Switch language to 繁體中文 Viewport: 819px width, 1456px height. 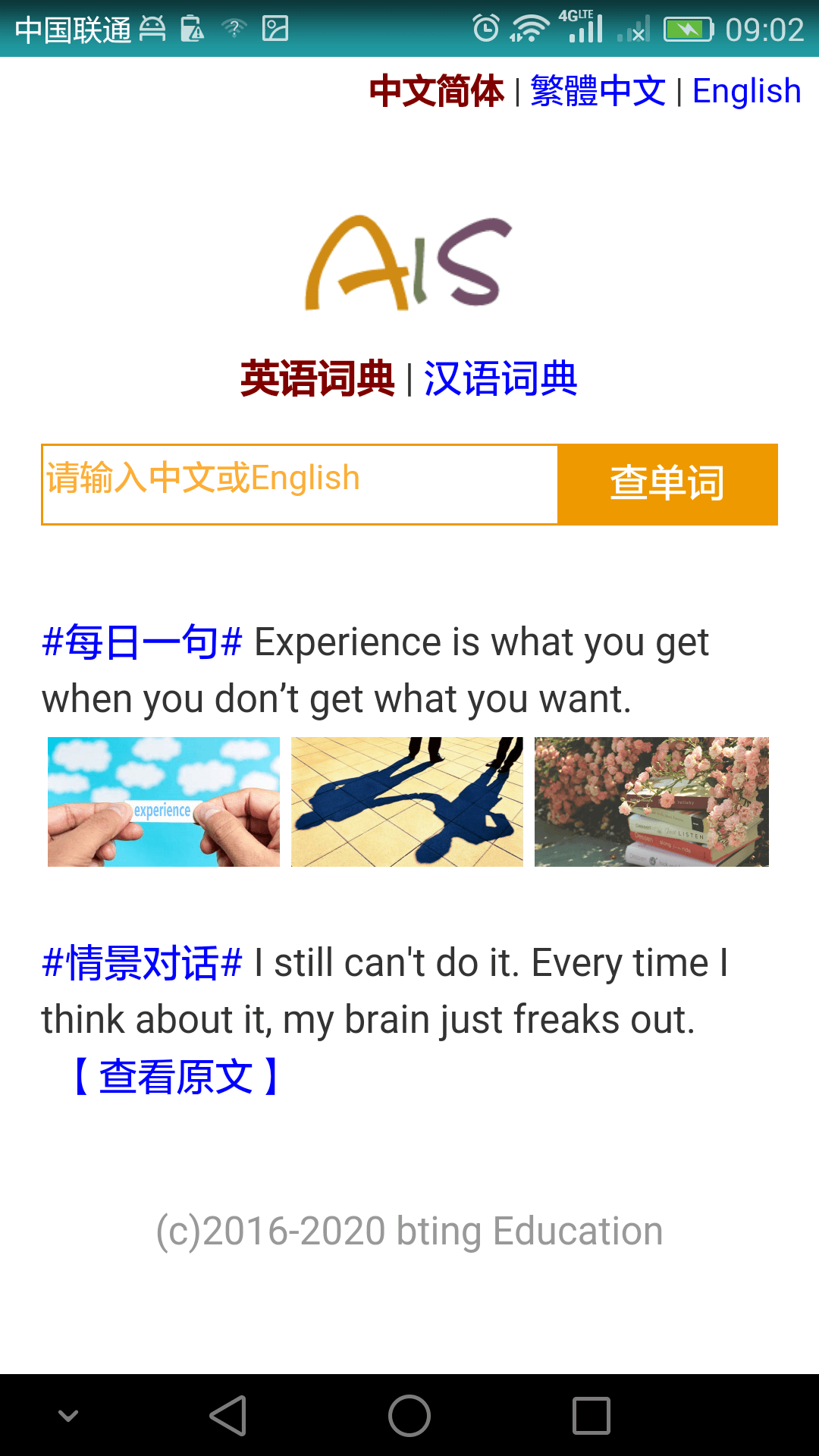click(x=598, y=91)
